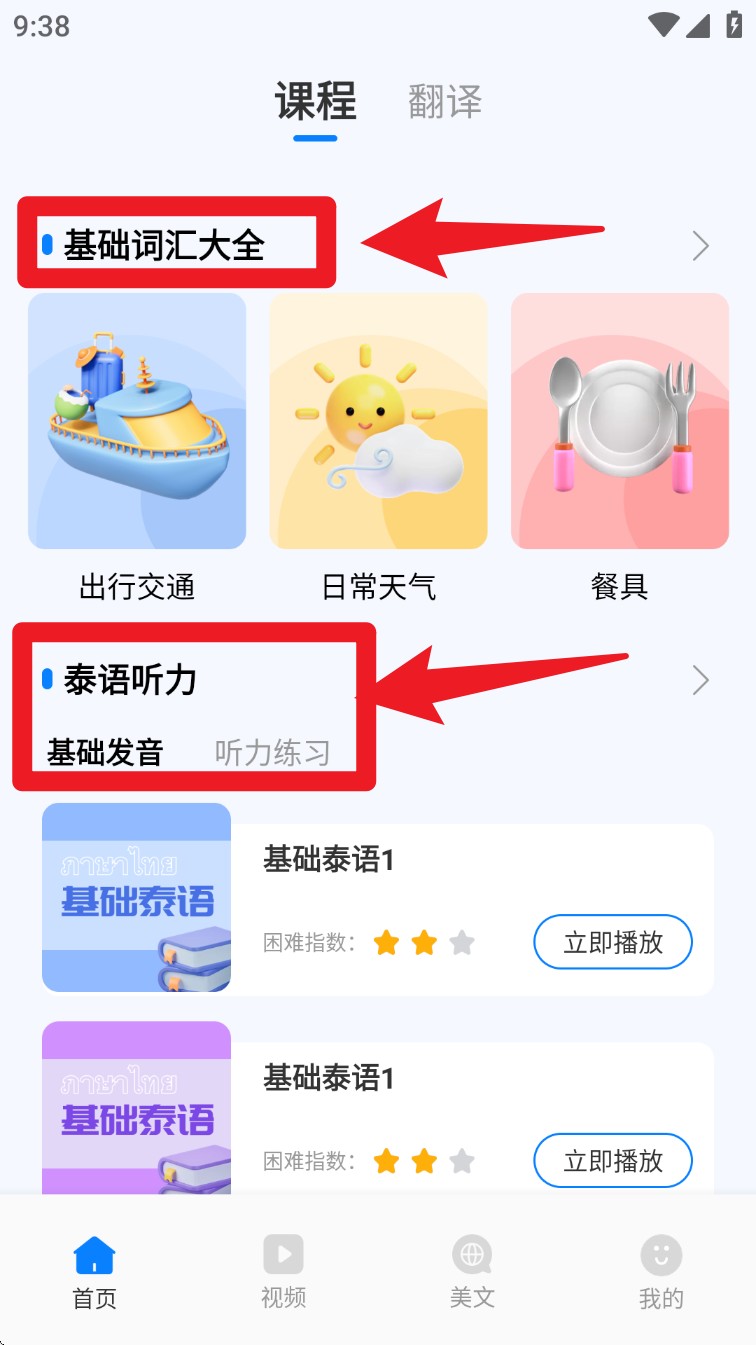Image resolution: width=756 pixels, height=1345 pixels.
Task: Play the purple-cover 基础泰语1 lesson with 立即播放
Action: coord(612,1160)
